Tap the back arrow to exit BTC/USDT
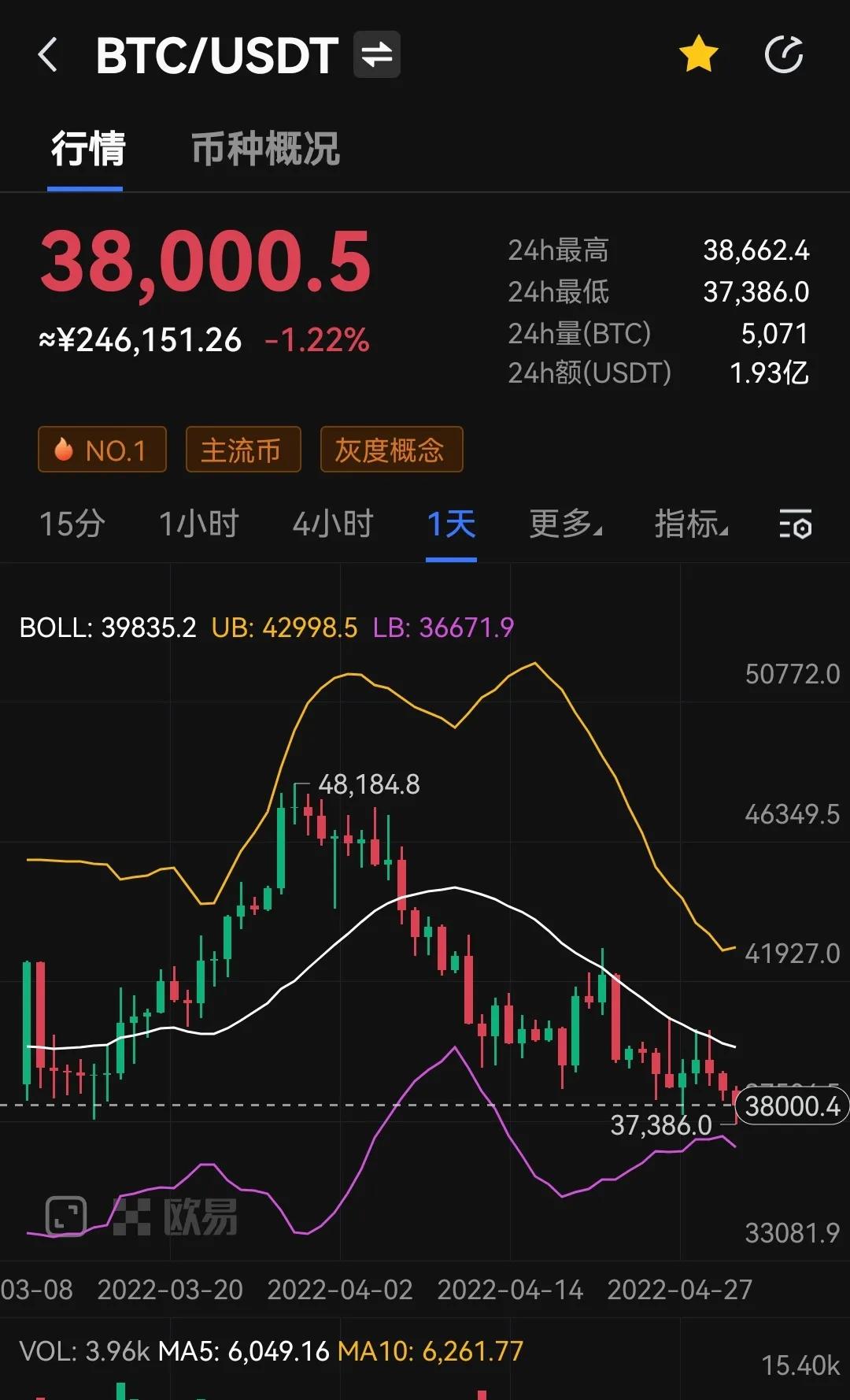Image resolution: width=850 pixels, height=1400 pixels. pyautogui.click(x=47, y=54)
